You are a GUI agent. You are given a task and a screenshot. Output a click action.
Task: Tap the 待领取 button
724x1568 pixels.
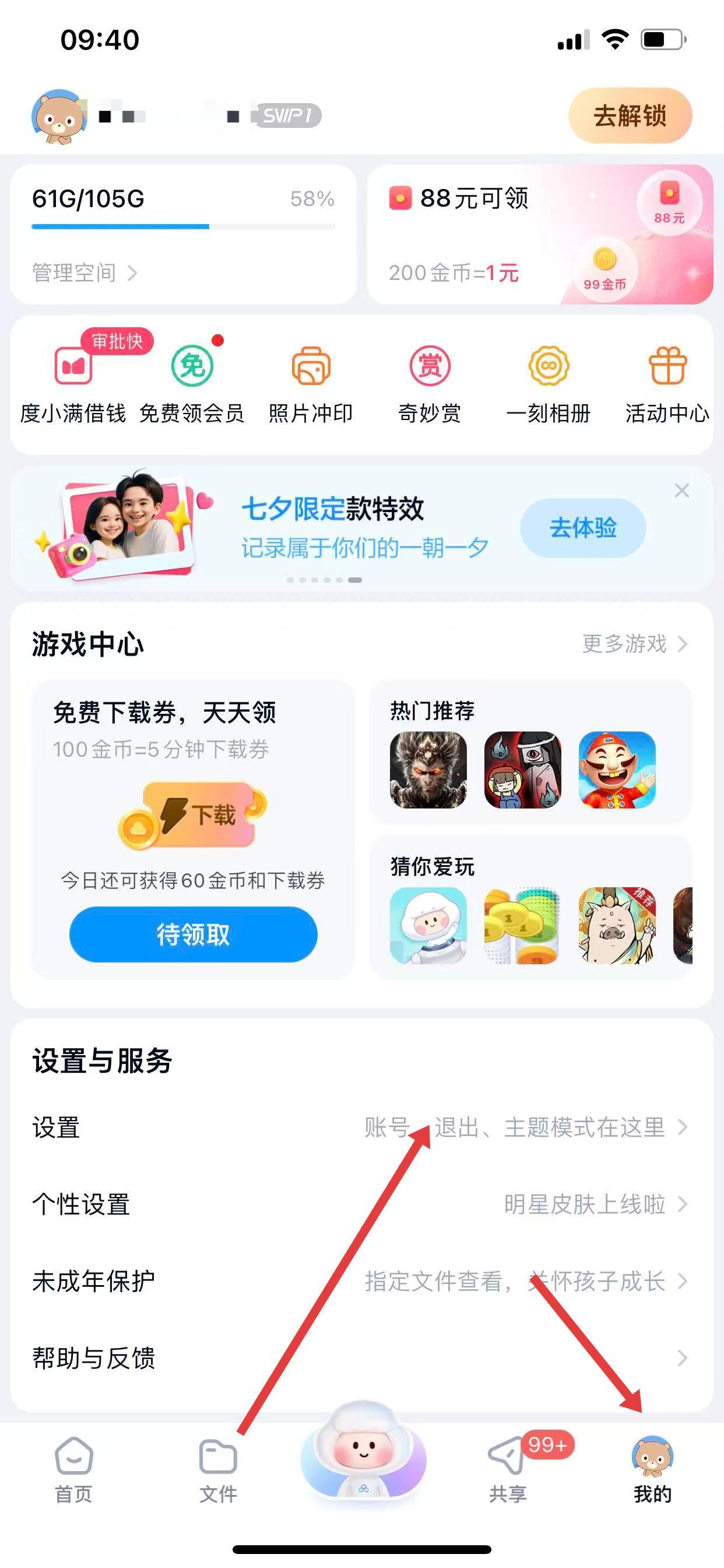click(193, 934)
